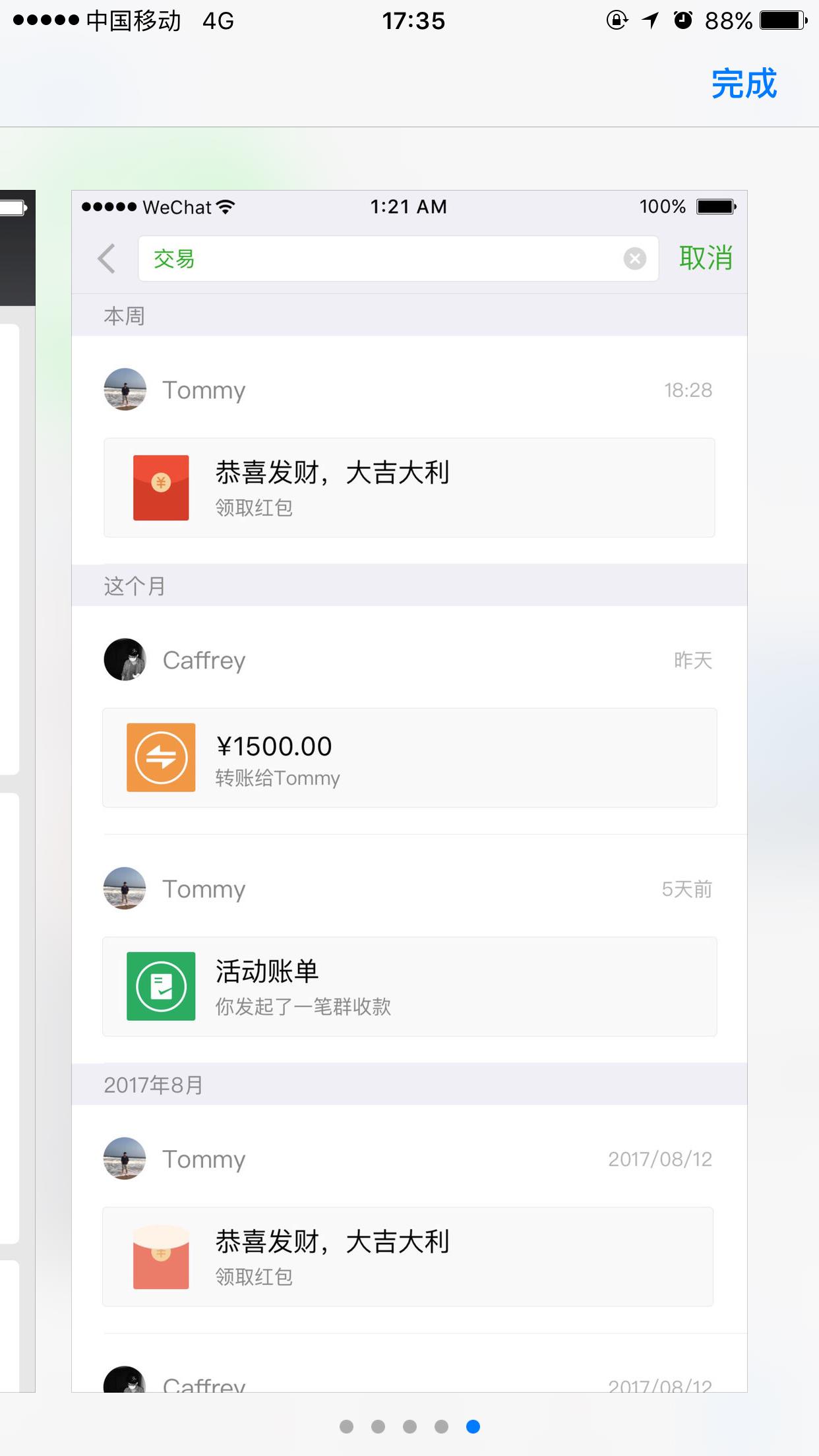819x1456 pixels.
Task: Tap the faded red packet icon from 2017/08/12
Action: [161, 1256]
